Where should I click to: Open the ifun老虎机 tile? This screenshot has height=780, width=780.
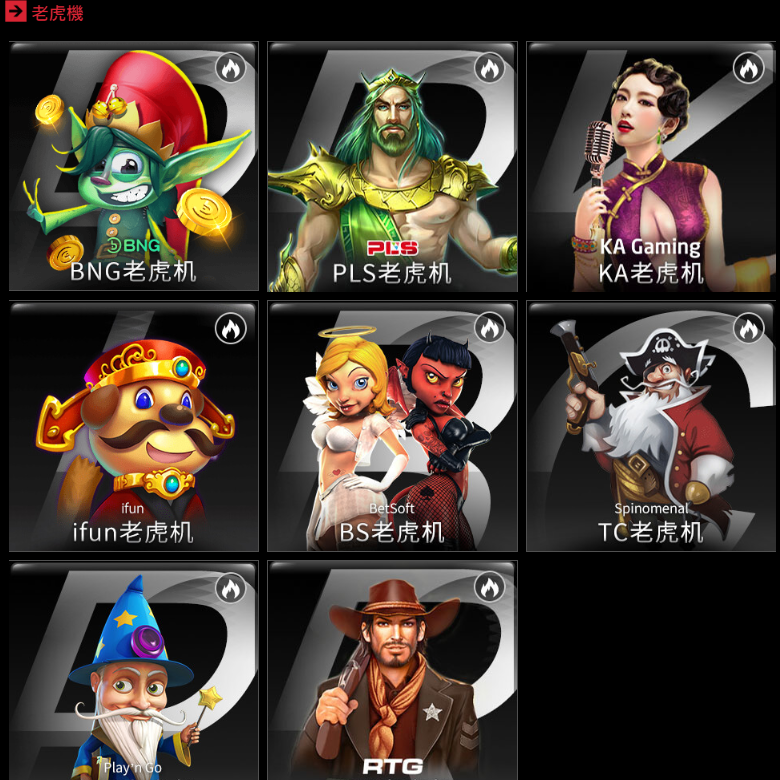click(134, 426)
